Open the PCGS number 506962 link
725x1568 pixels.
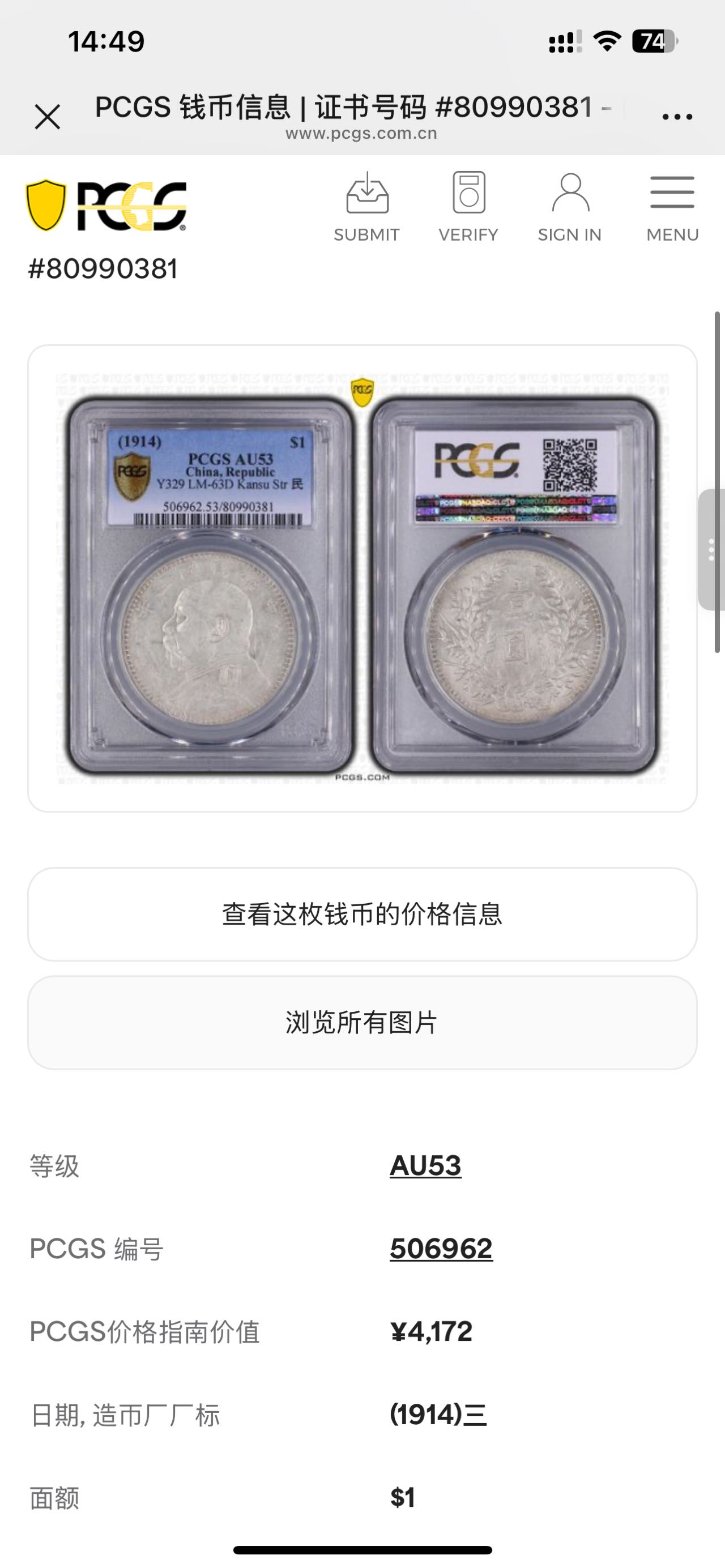[x=441, y=1249]
